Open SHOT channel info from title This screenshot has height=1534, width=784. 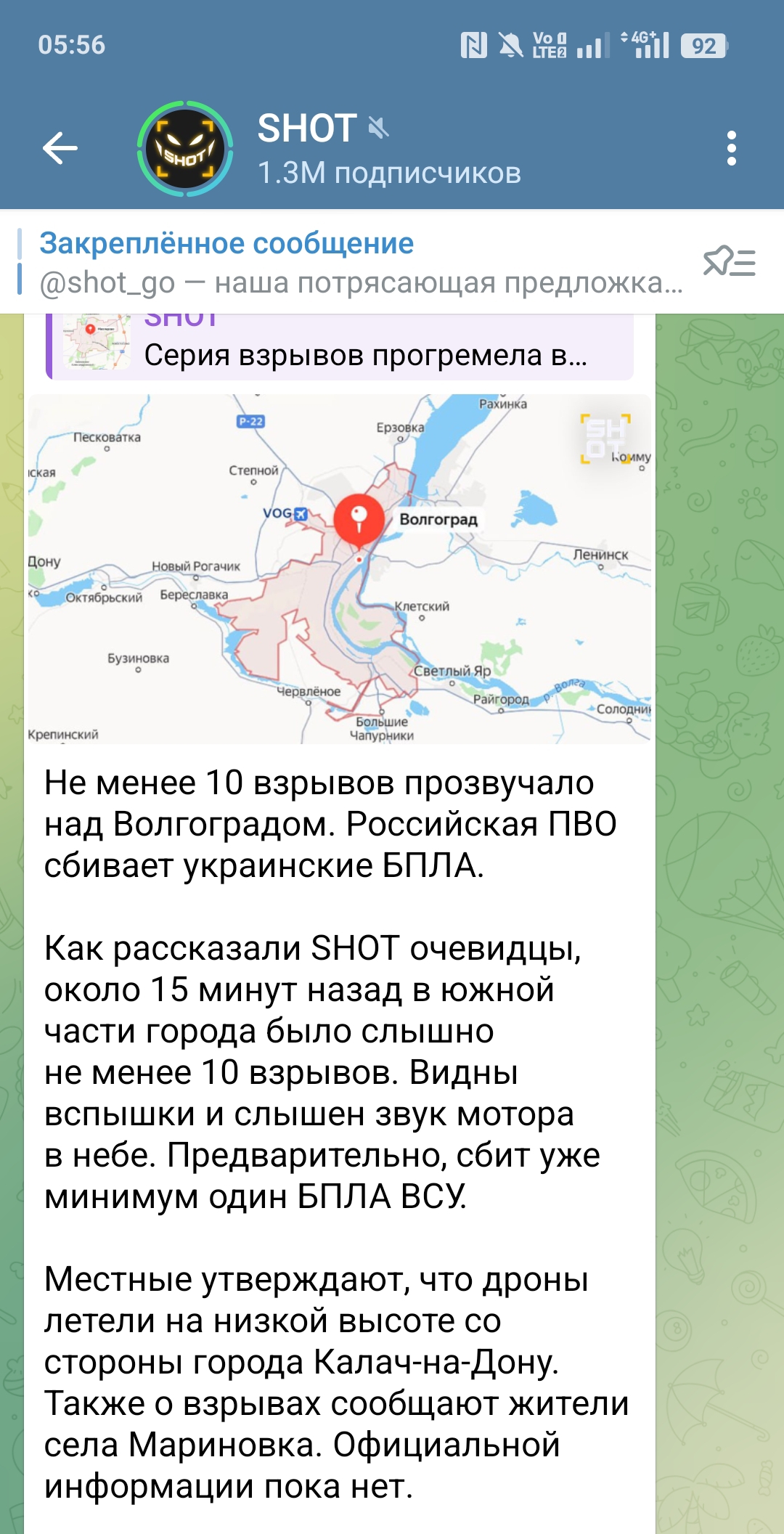tap(388, 148)
